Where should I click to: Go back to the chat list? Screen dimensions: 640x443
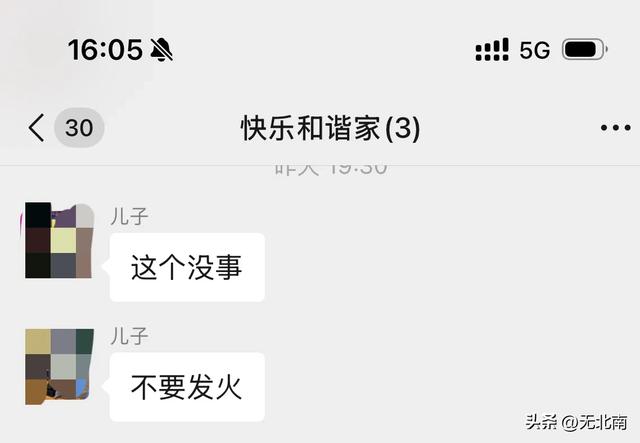coord(38,128)
